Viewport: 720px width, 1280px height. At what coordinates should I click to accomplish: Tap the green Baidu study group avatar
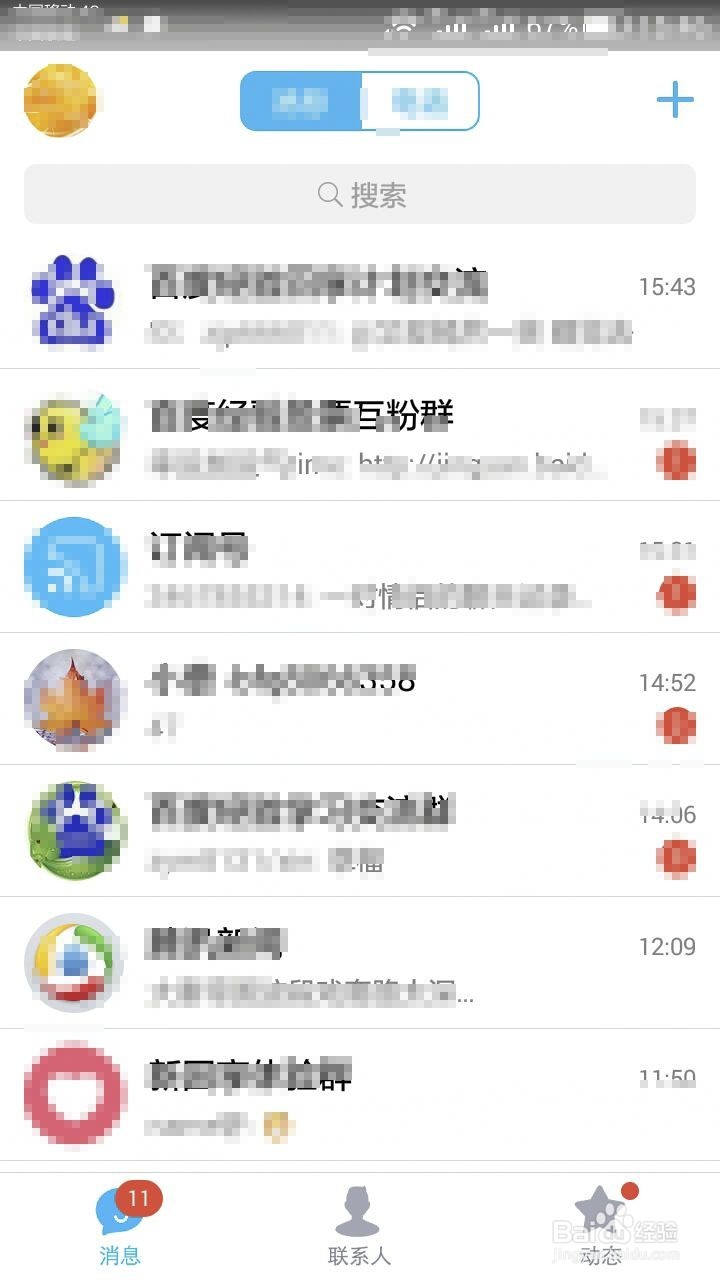(74, 830)
